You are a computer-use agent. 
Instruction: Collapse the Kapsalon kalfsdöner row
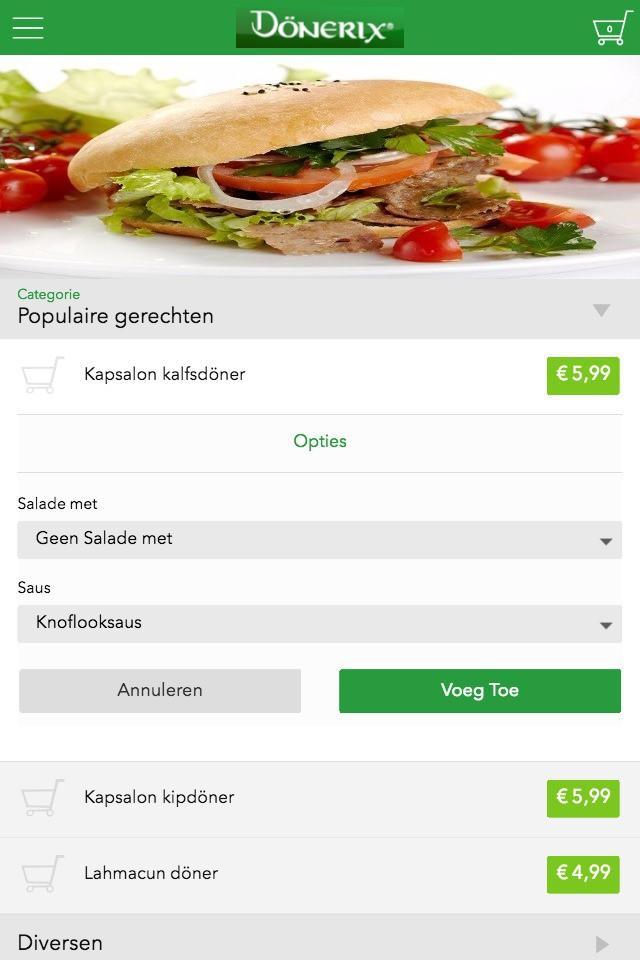pos(165,375)
